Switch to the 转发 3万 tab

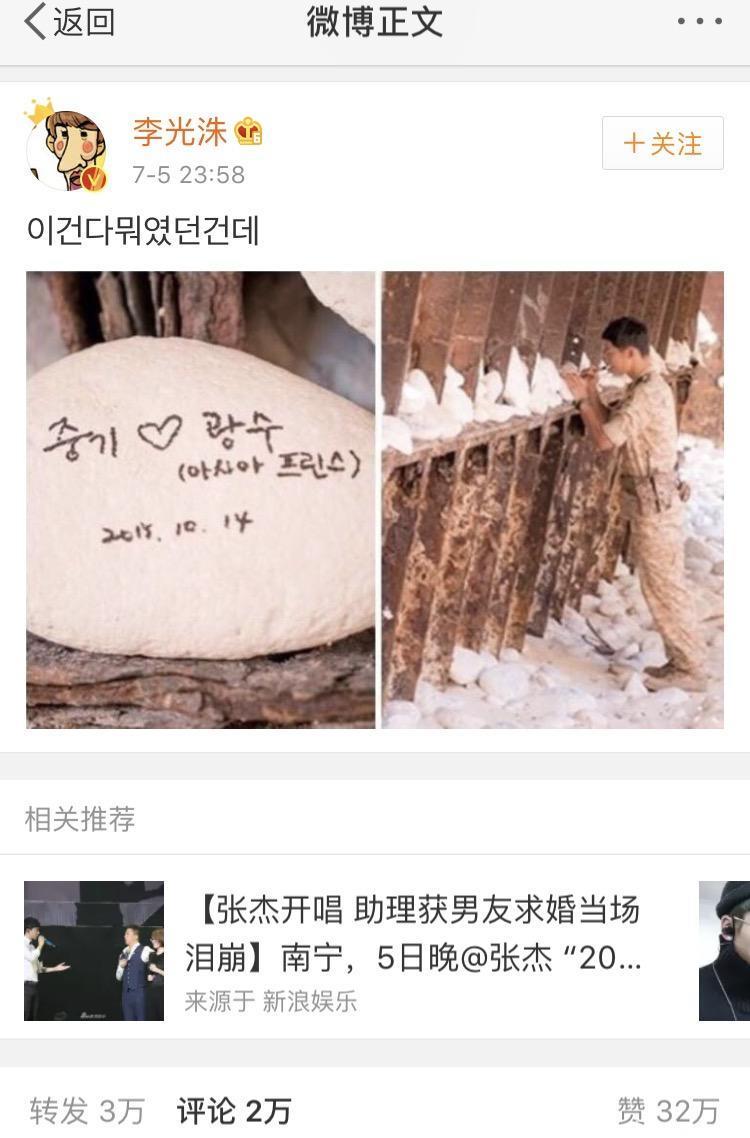click(87, 1110)
